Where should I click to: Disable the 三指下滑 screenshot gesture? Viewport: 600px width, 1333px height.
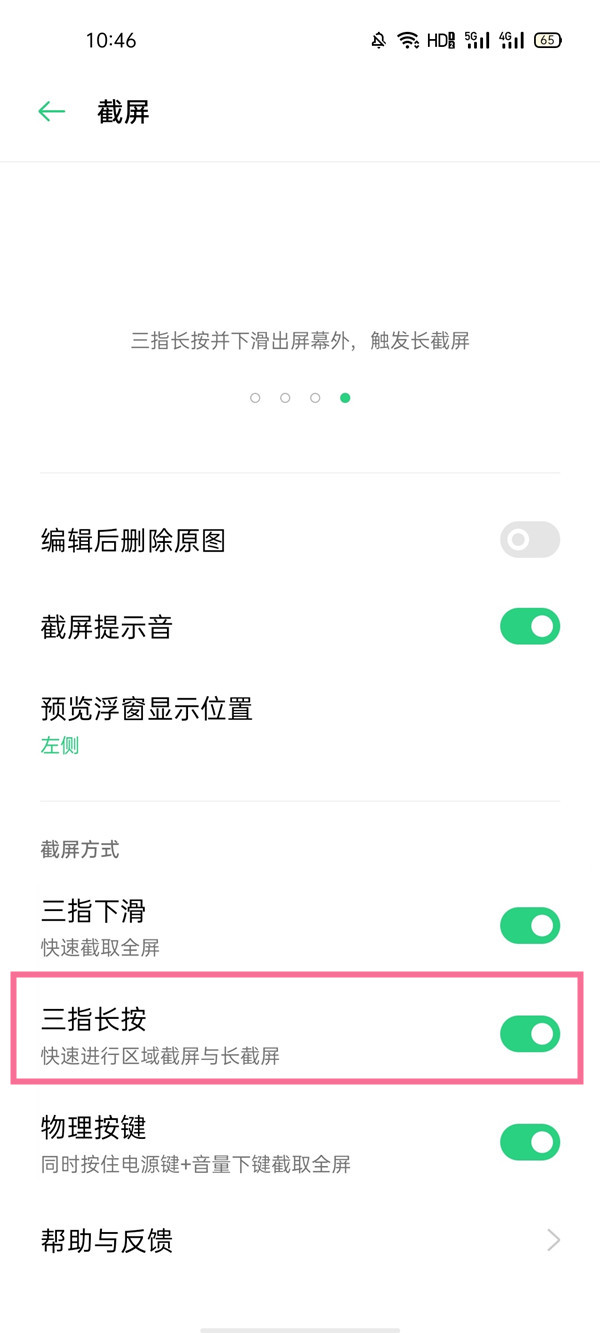(x=529, y=926)
